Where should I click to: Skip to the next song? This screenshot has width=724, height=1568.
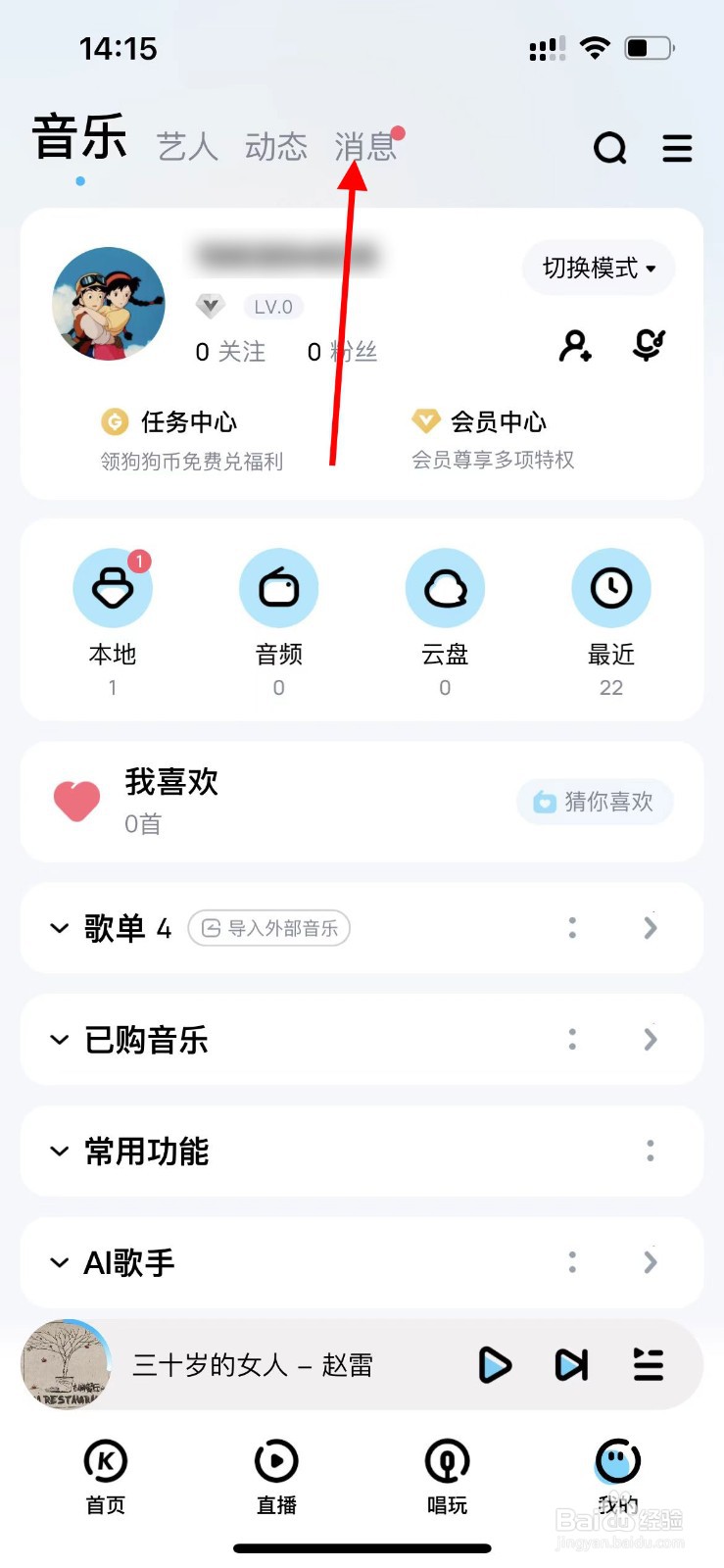point(571,1364)
